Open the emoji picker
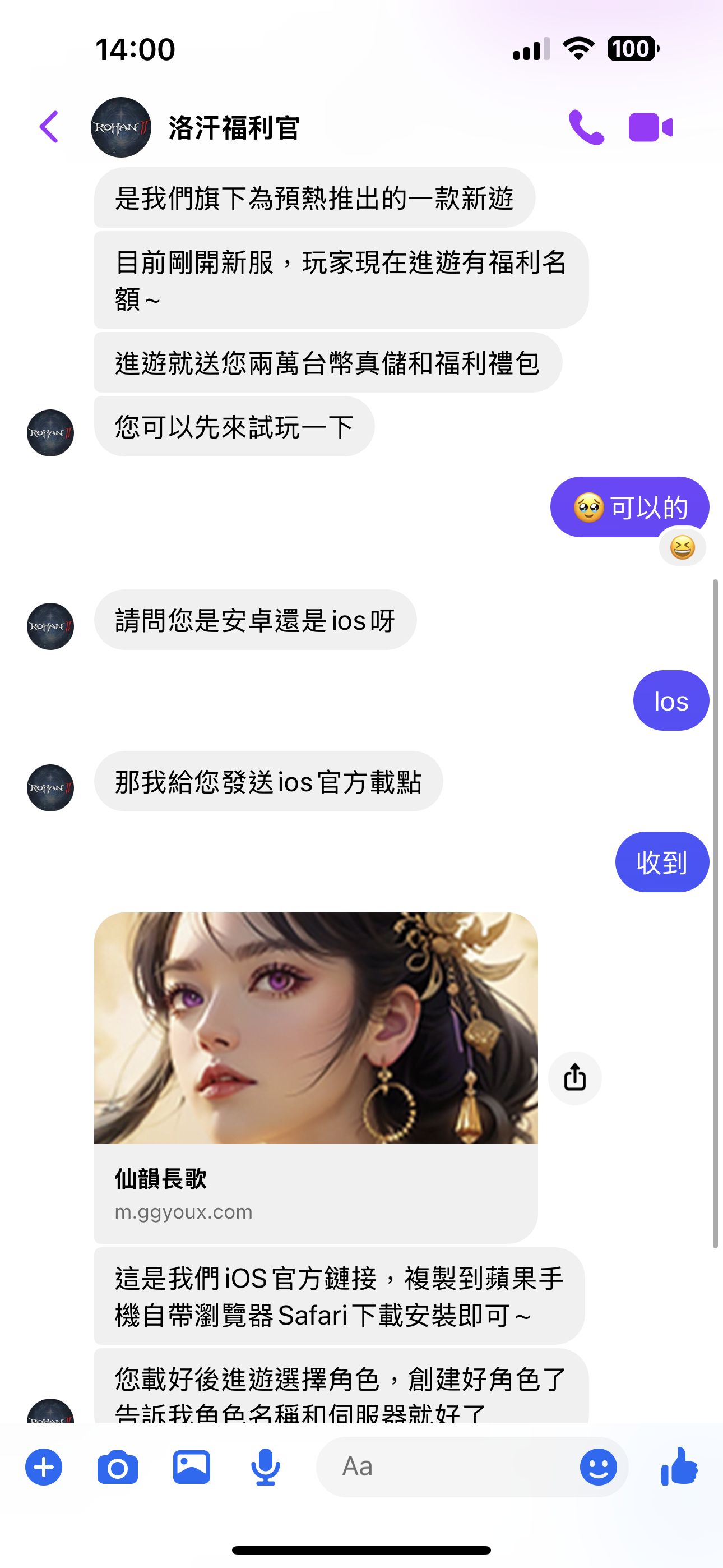This screenshot has width=723, height=1568. click(x=598, y=1467)
